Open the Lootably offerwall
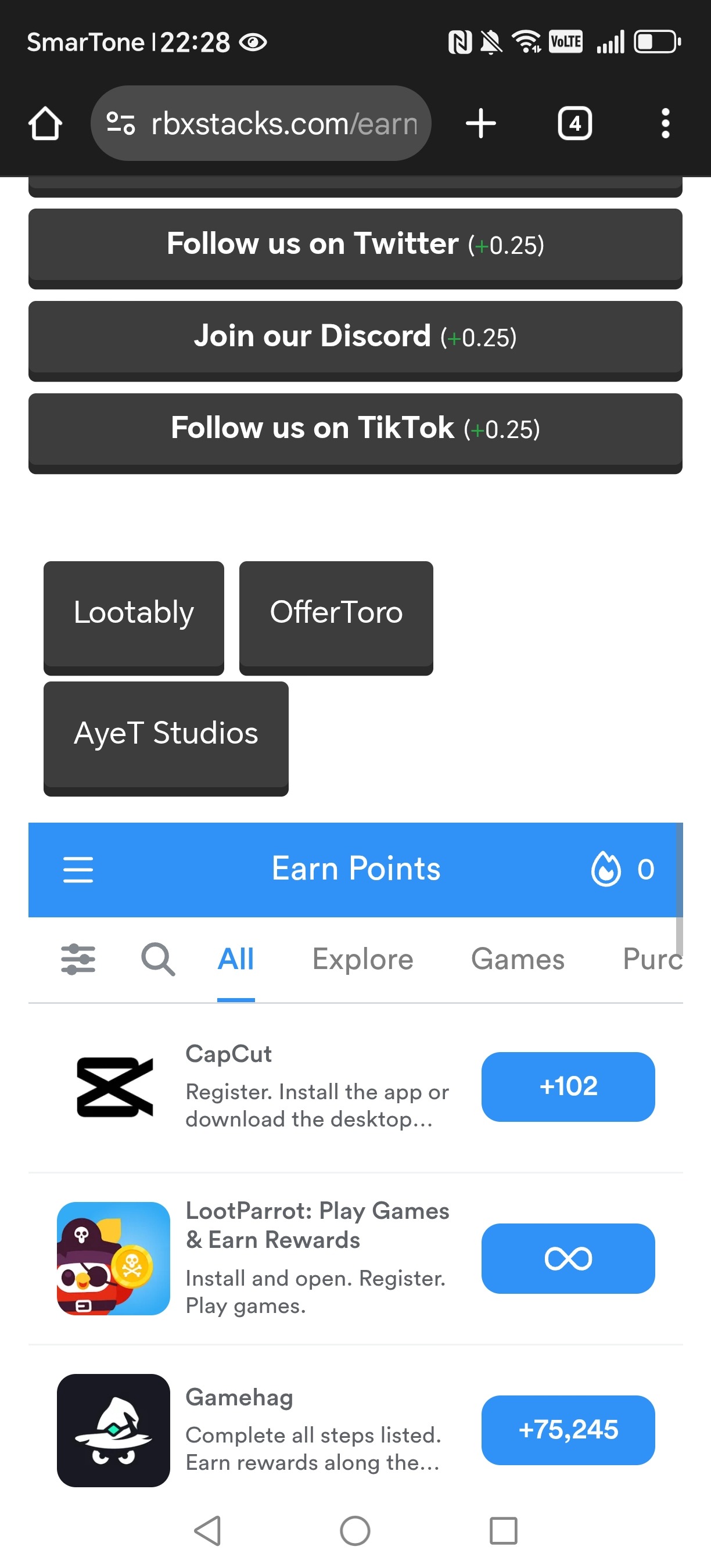711x1568 pixels. [x=134, y=613]
